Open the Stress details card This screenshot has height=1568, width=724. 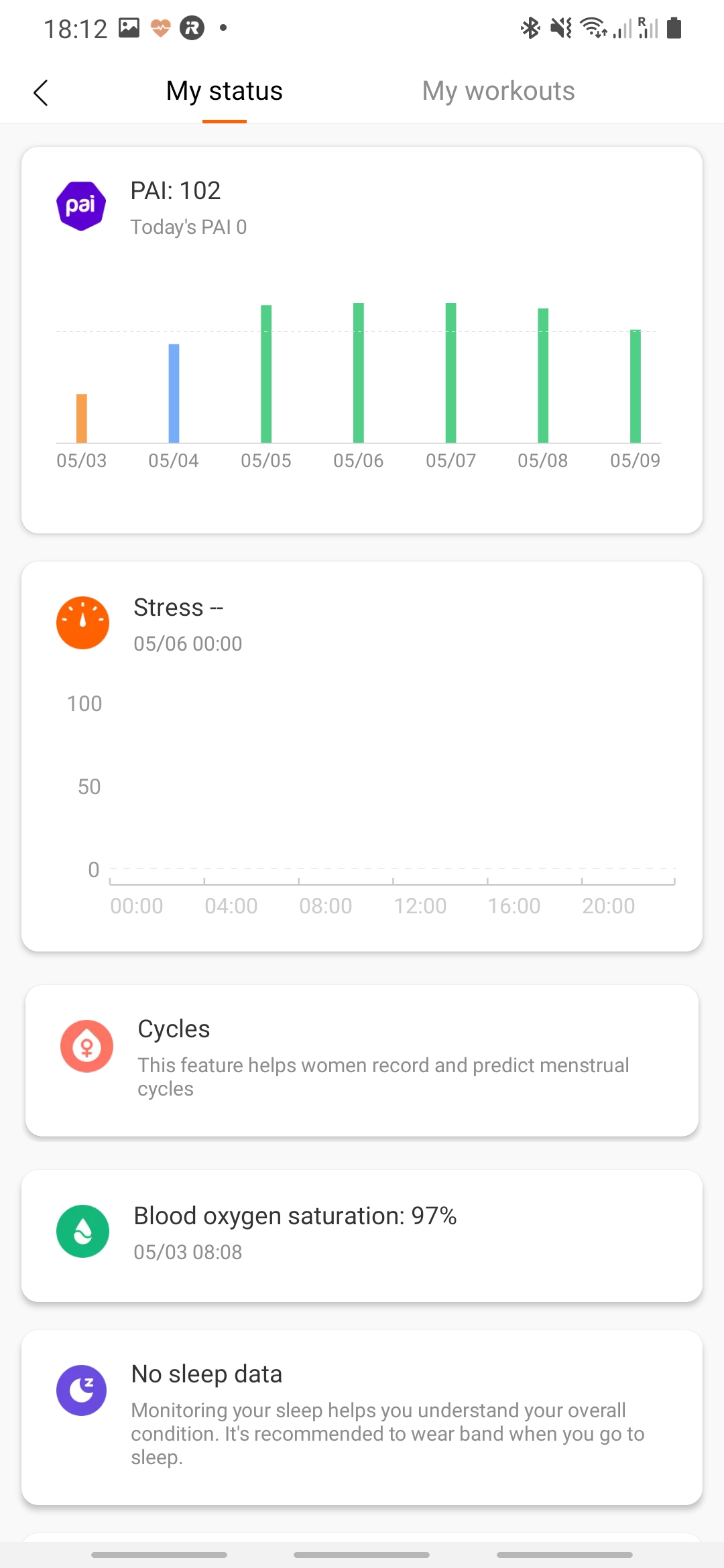click(x=362, y=757)
